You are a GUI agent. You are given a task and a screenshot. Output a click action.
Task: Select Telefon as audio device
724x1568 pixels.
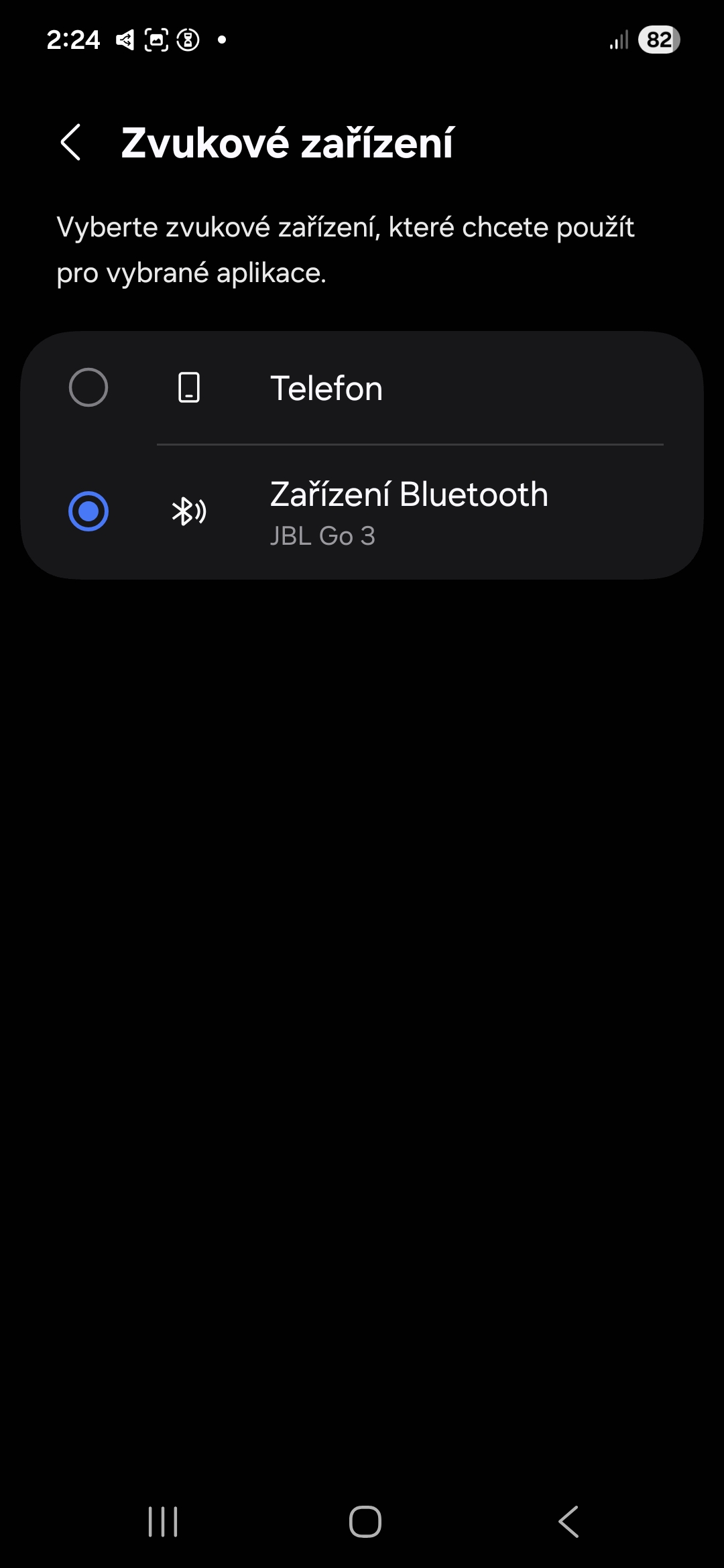coord(88,387)
